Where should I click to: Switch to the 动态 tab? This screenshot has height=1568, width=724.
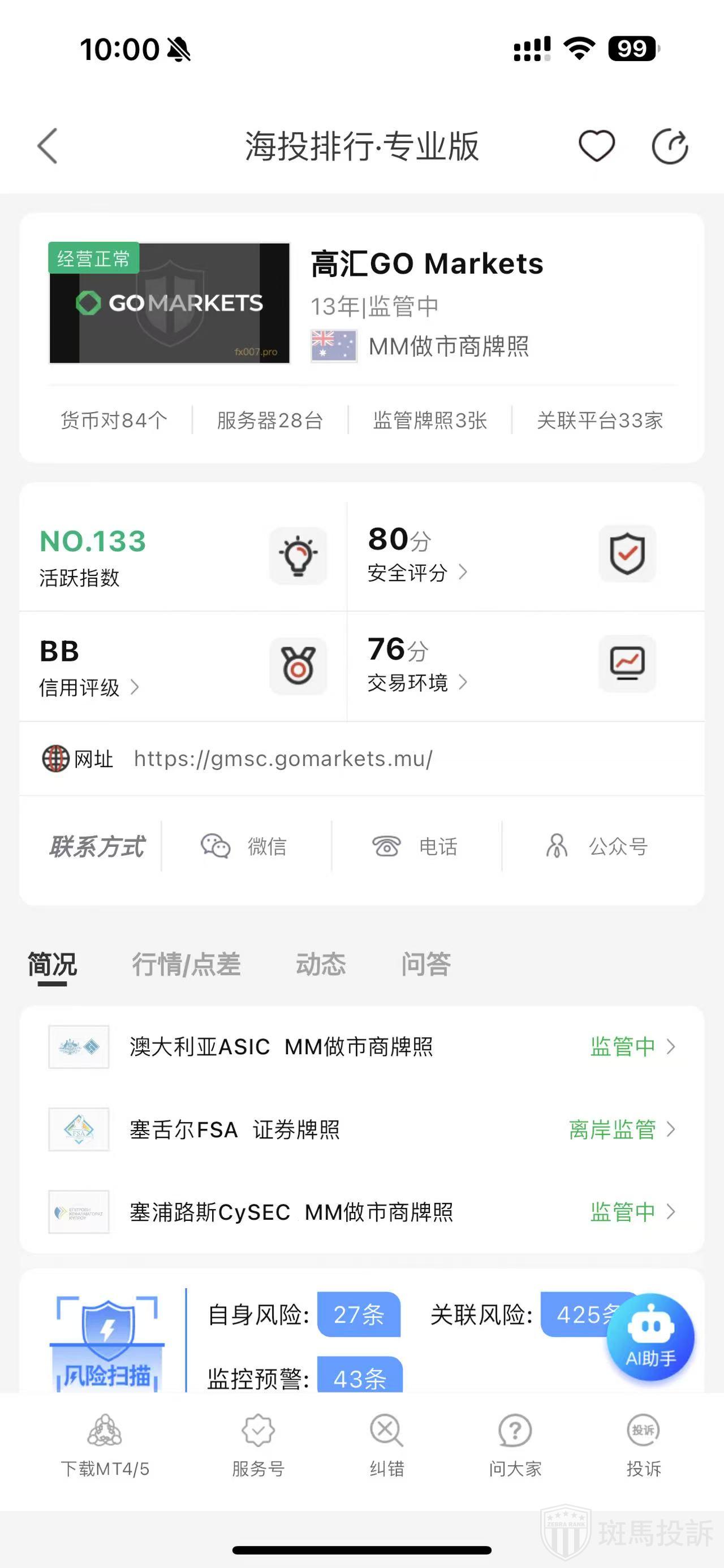pyautogui.click(x=321, y=965)
